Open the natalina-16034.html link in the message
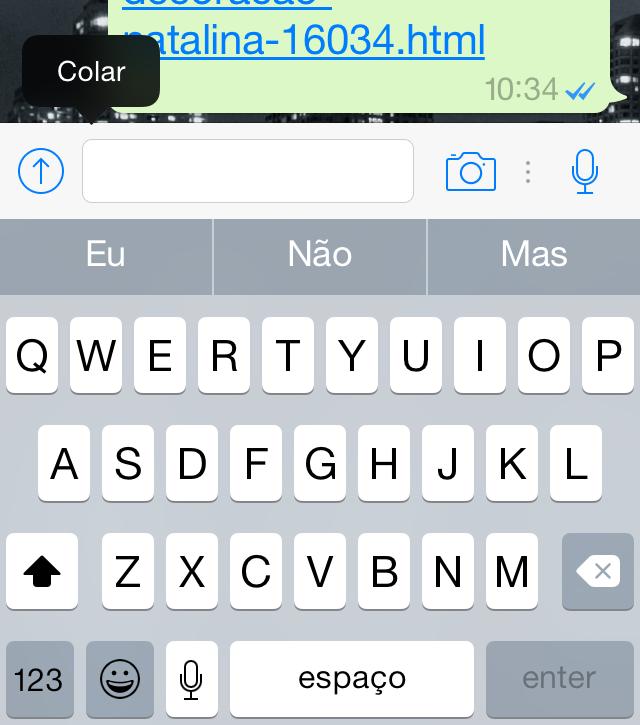This screenshot has height=725, width=640. [304, 41]
